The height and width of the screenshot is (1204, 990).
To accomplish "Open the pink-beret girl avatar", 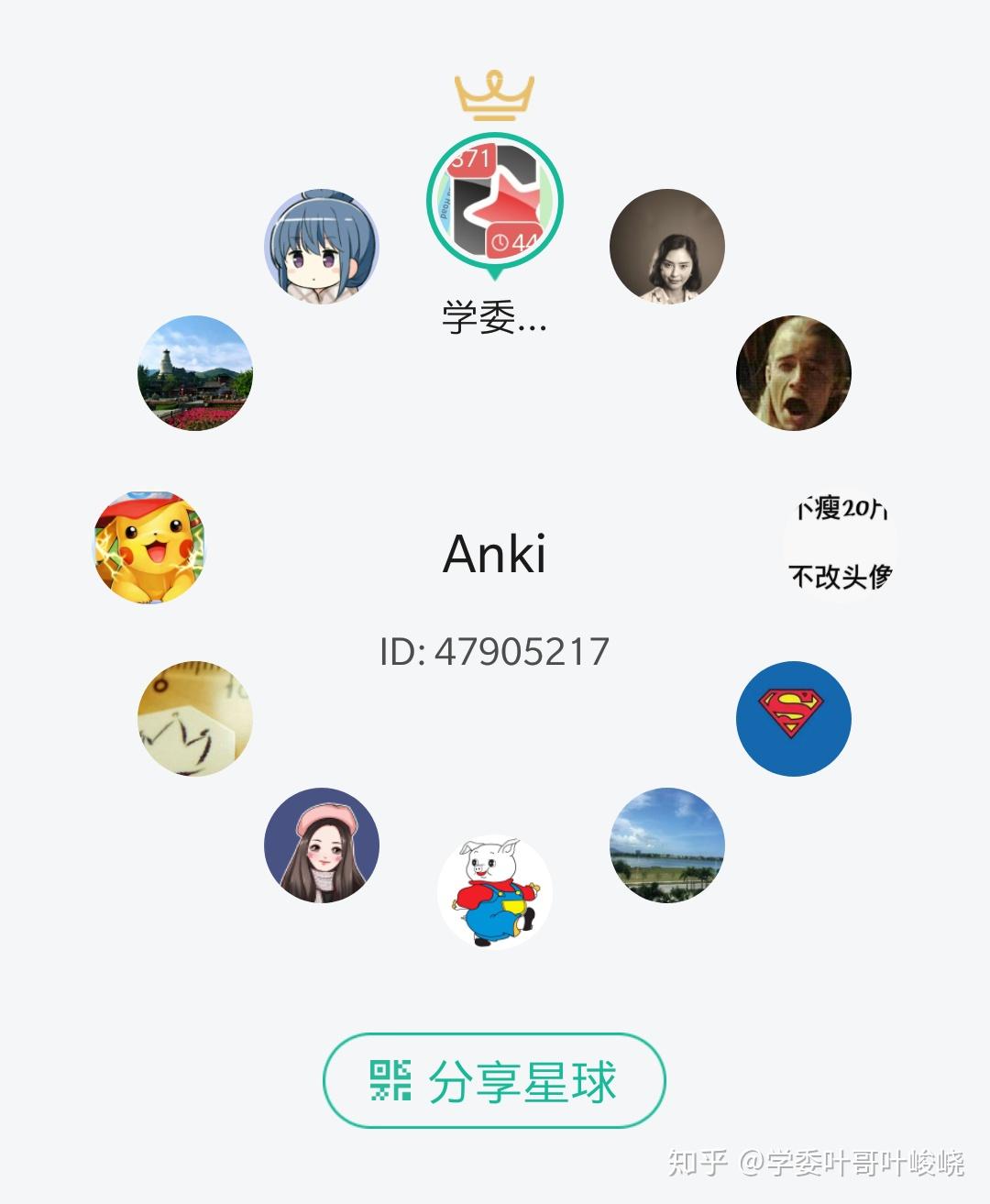I will click(322, 845).
